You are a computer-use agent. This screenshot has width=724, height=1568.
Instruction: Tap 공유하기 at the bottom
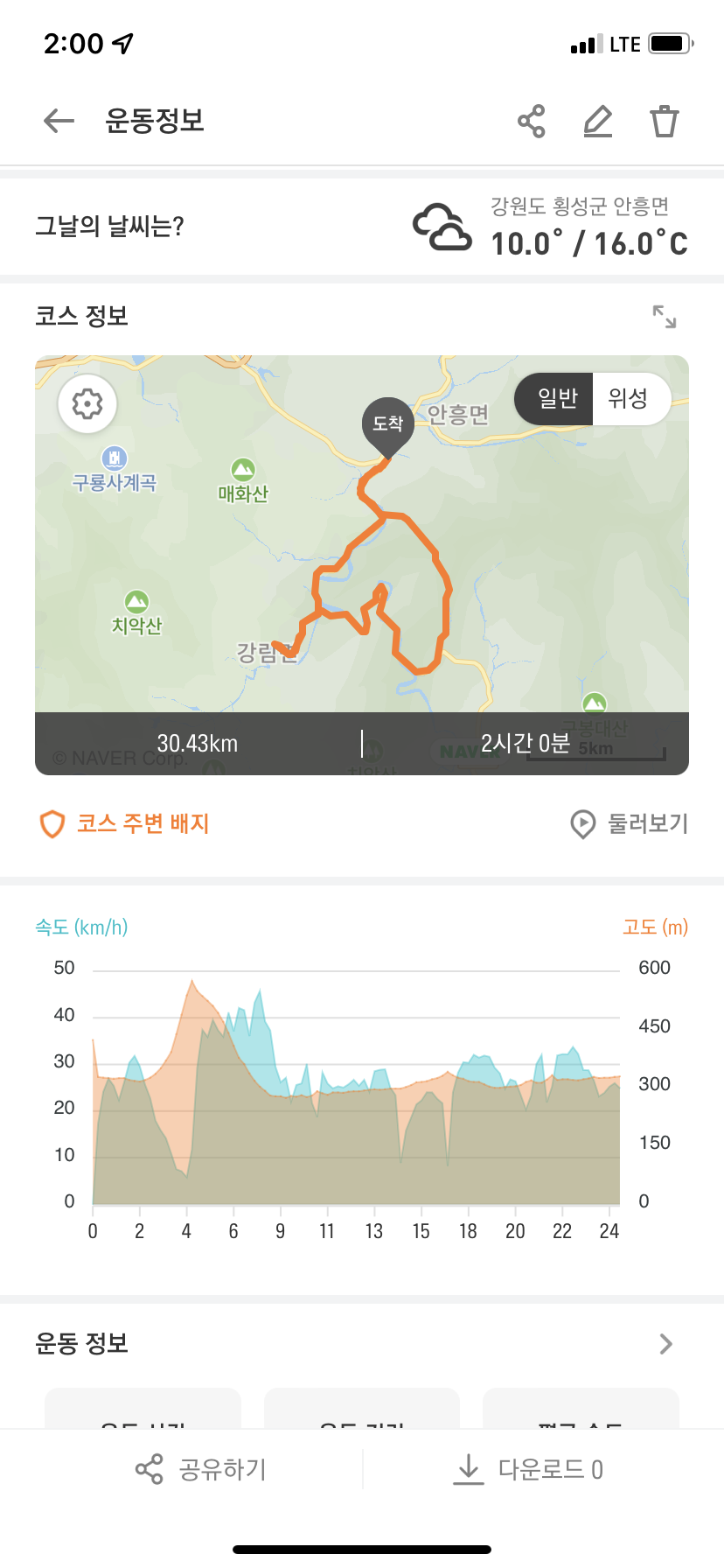pyautogui.click(x=201, y=1469)
